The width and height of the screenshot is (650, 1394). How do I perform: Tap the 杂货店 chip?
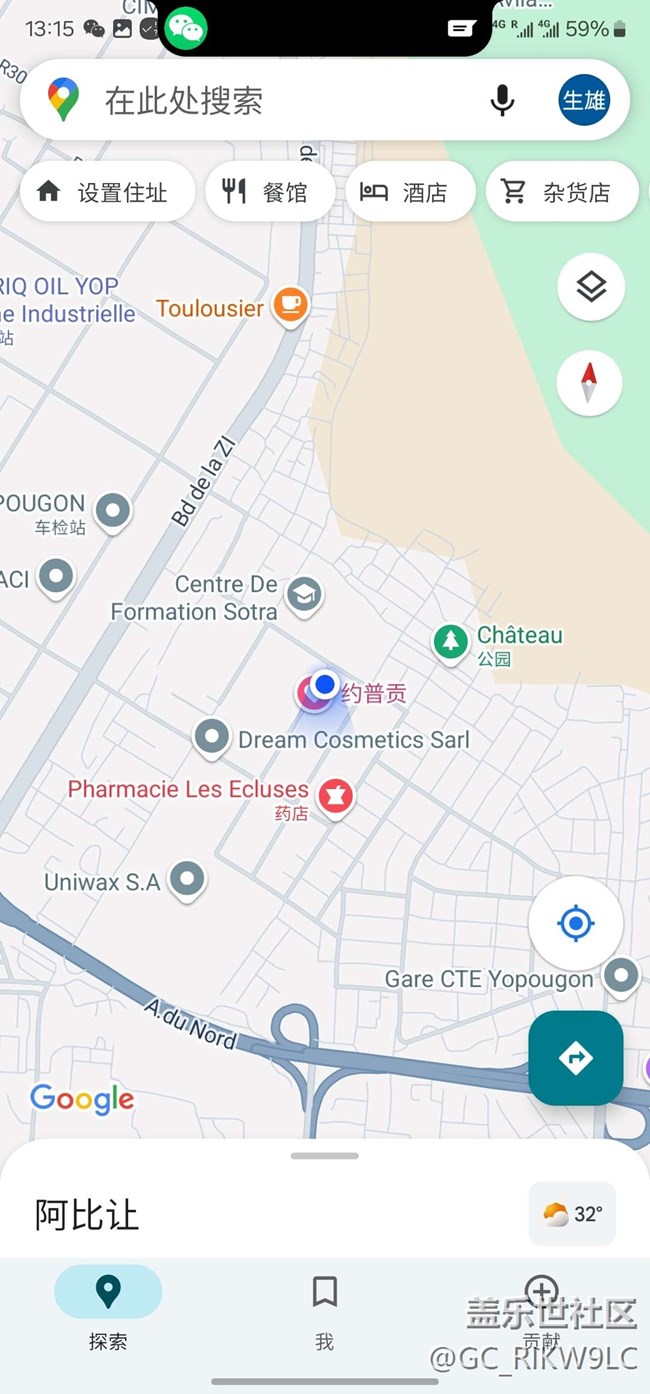560,192
